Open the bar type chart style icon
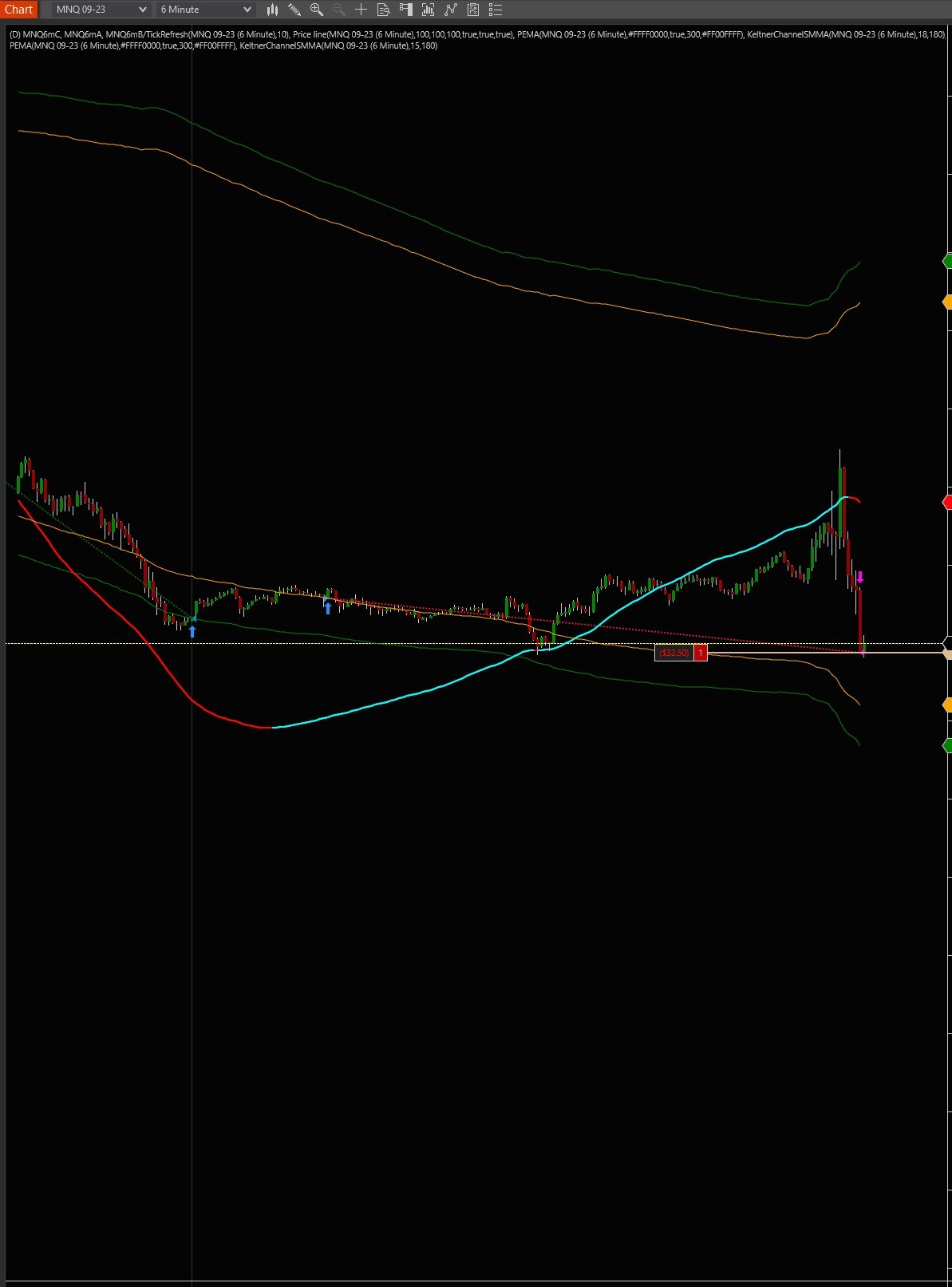 click(x=272, y=10)
